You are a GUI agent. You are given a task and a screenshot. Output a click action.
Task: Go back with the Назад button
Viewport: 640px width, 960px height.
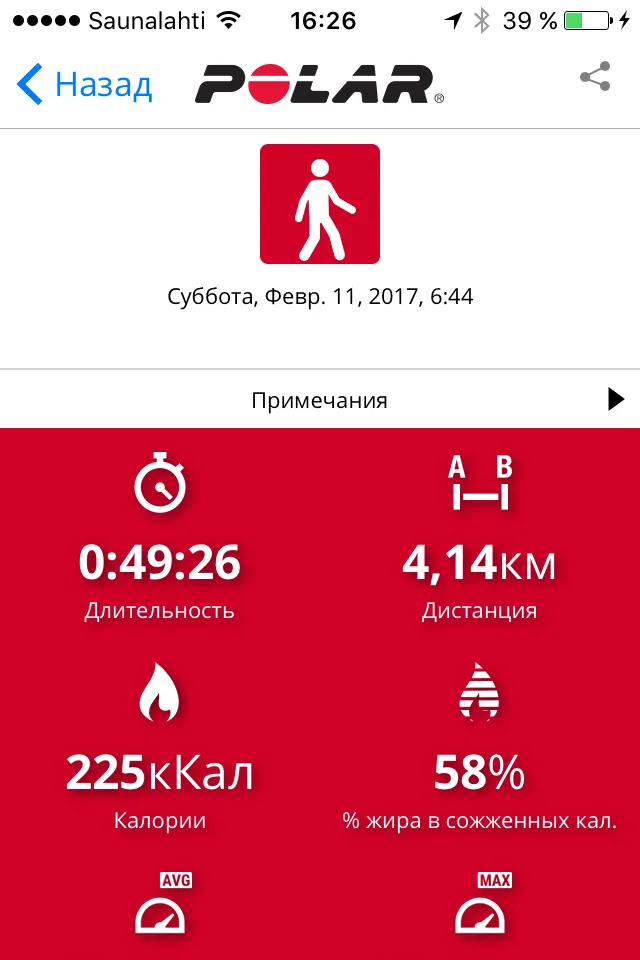85,84
